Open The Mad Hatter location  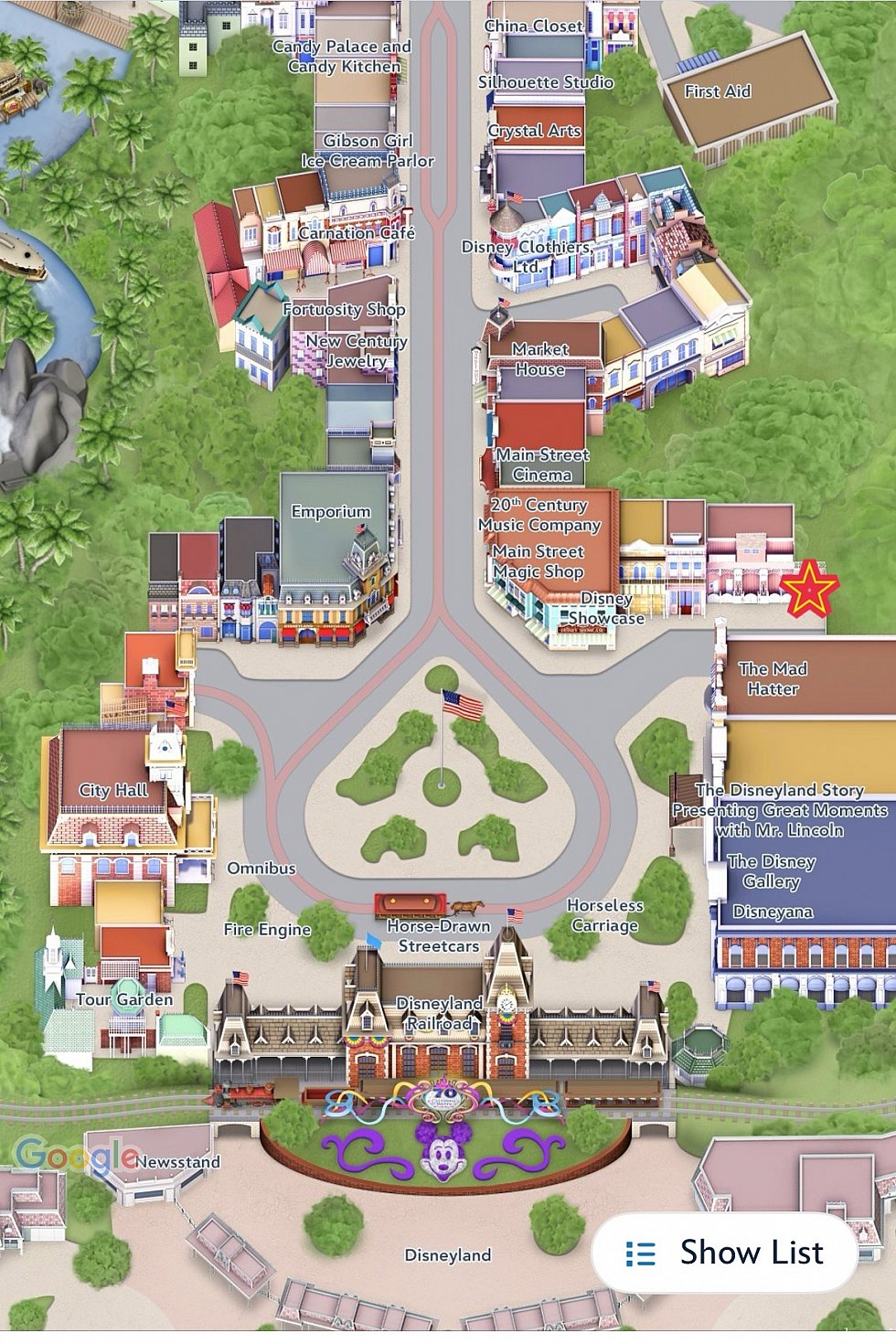pyautogui.click(x=773, y=678)
